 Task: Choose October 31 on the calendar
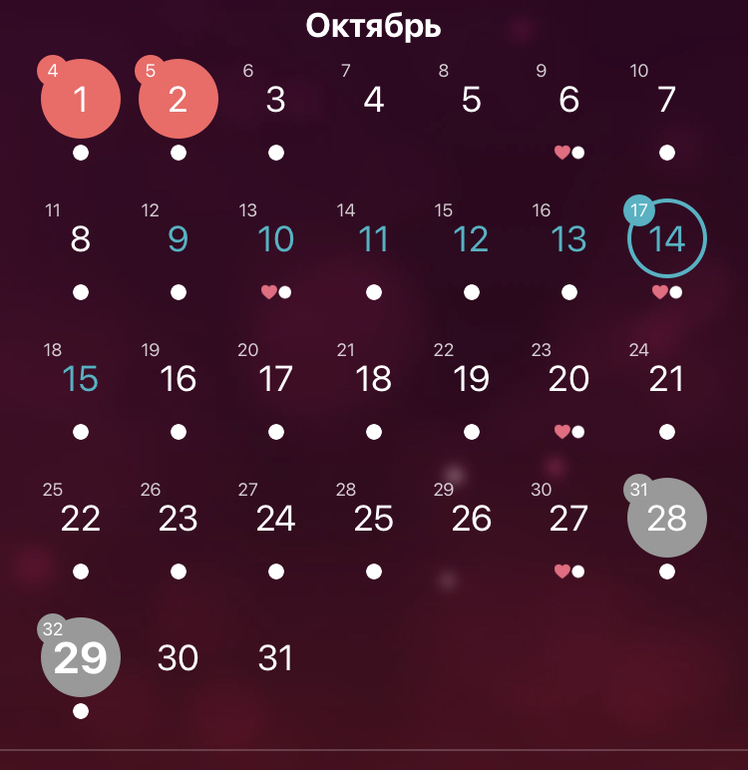click(x=275, y=658)
